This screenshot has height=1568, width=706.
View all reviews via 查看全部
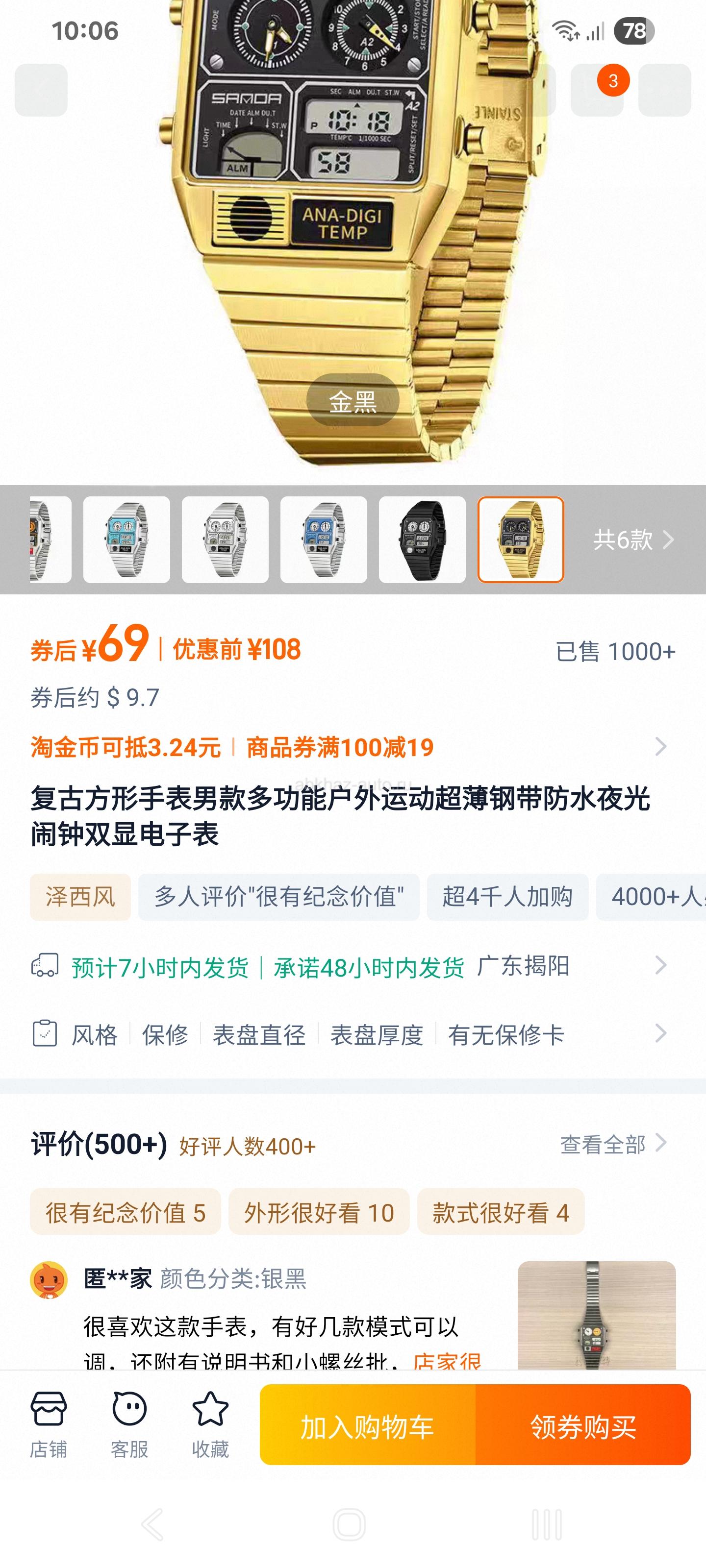pyautogui.click(x=613, y=1144)
